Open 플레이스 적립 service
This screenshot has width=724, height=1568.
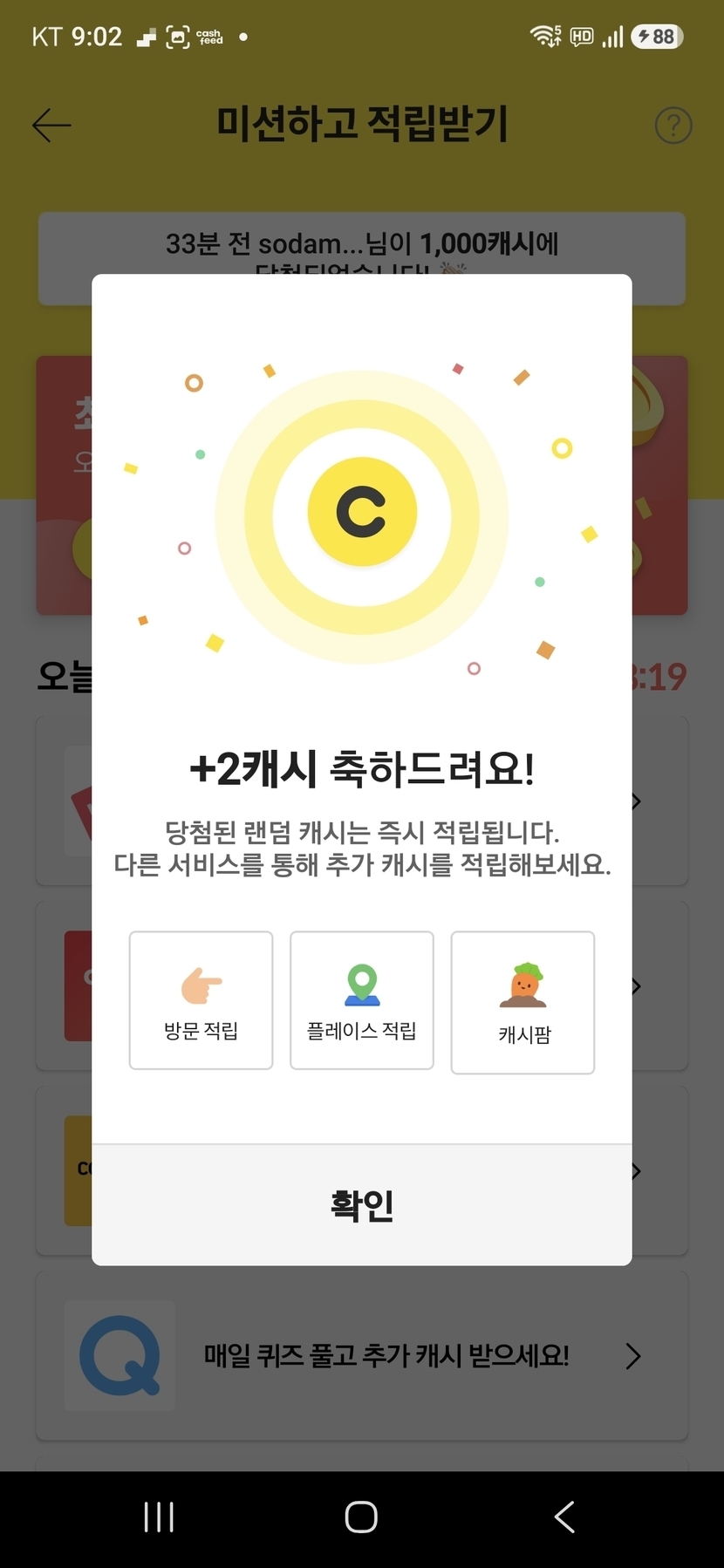pos(361,1000)
